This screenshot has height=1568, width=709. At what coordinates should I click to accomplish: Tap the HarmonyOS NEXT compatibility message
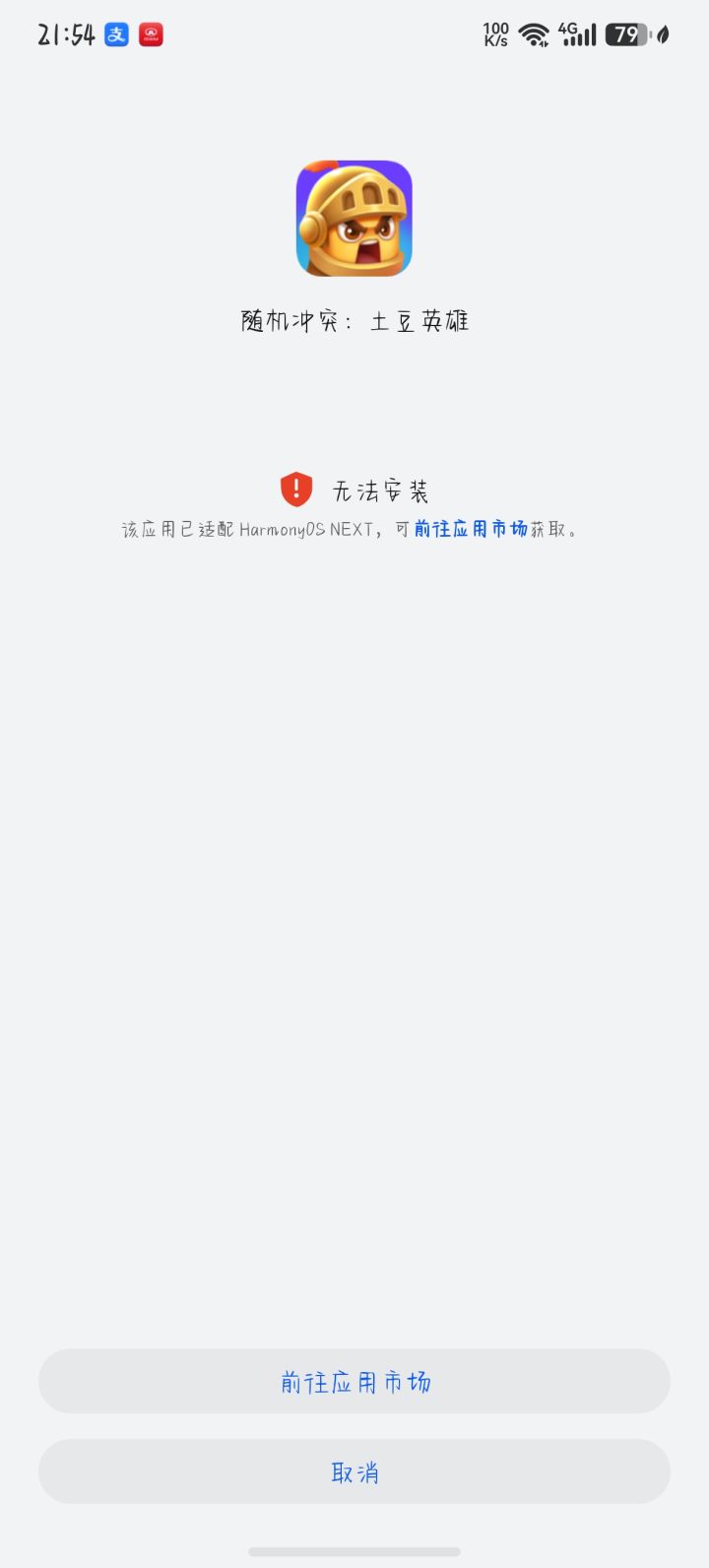354,529
